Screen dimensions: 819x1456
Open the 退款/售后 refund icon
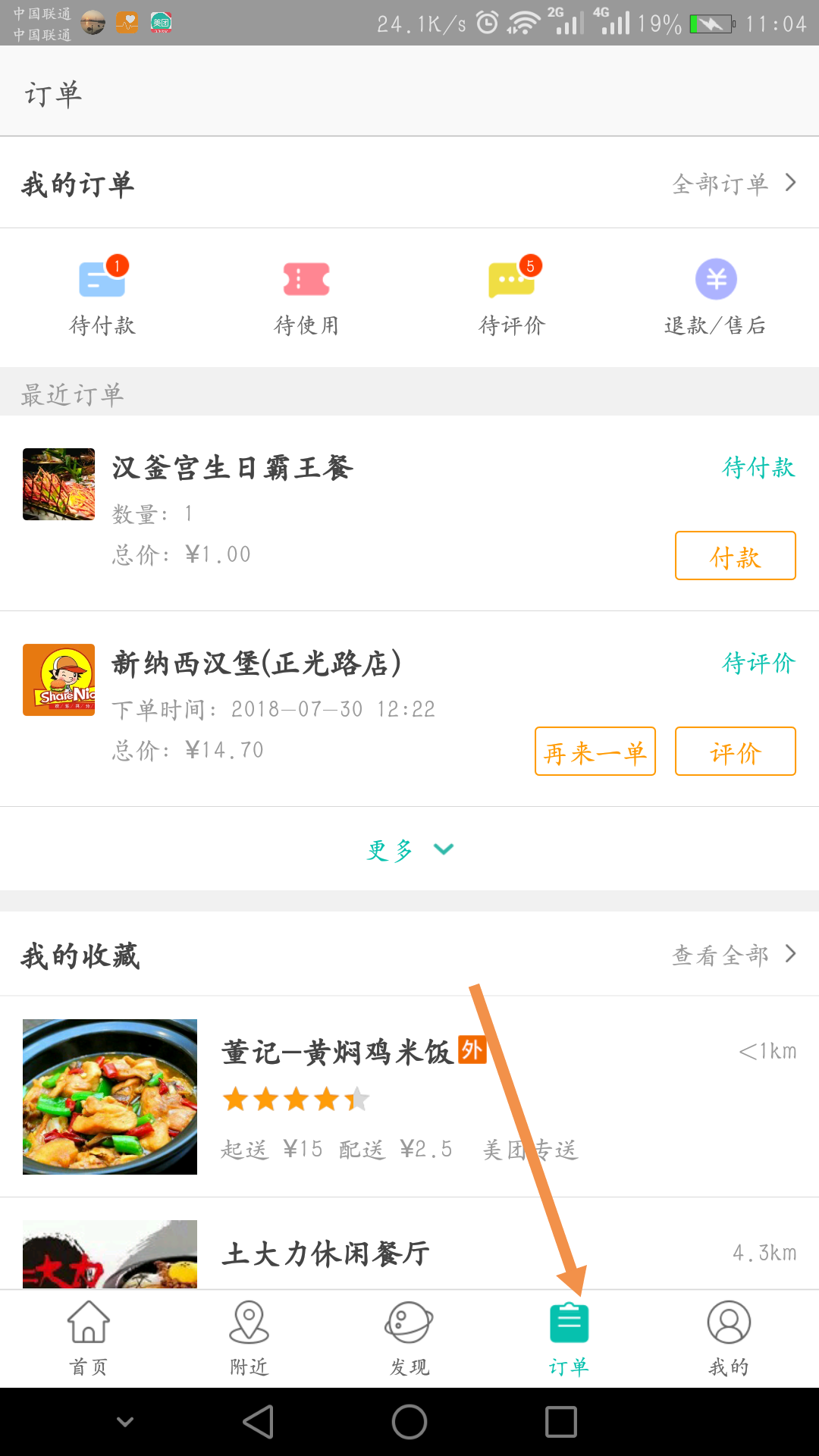tap(717, 279)
